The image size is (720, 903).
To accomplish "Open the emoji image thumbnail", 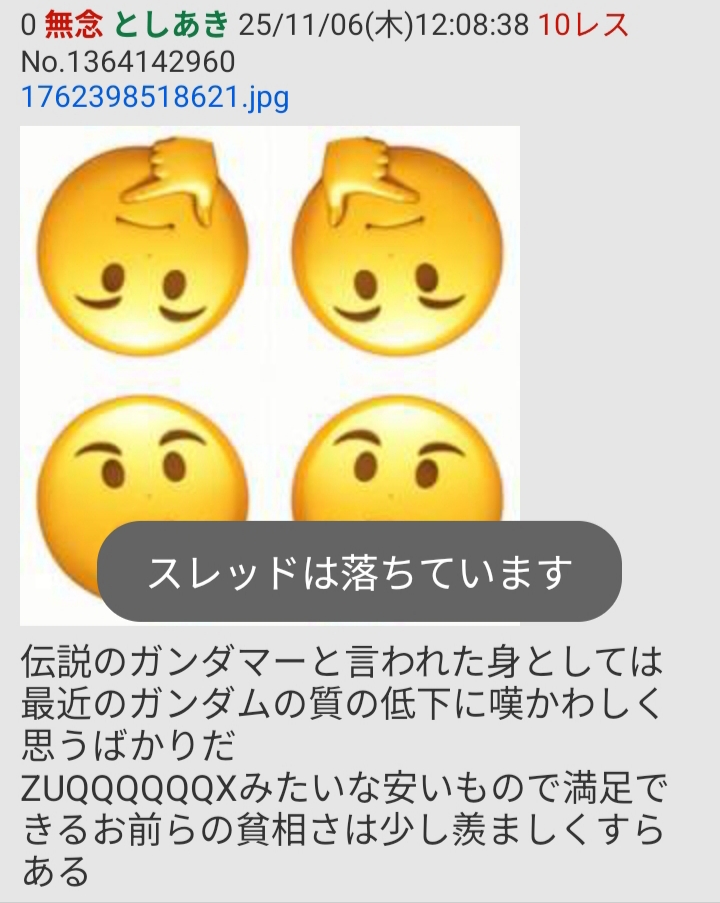I will click(x=269, y=330).
